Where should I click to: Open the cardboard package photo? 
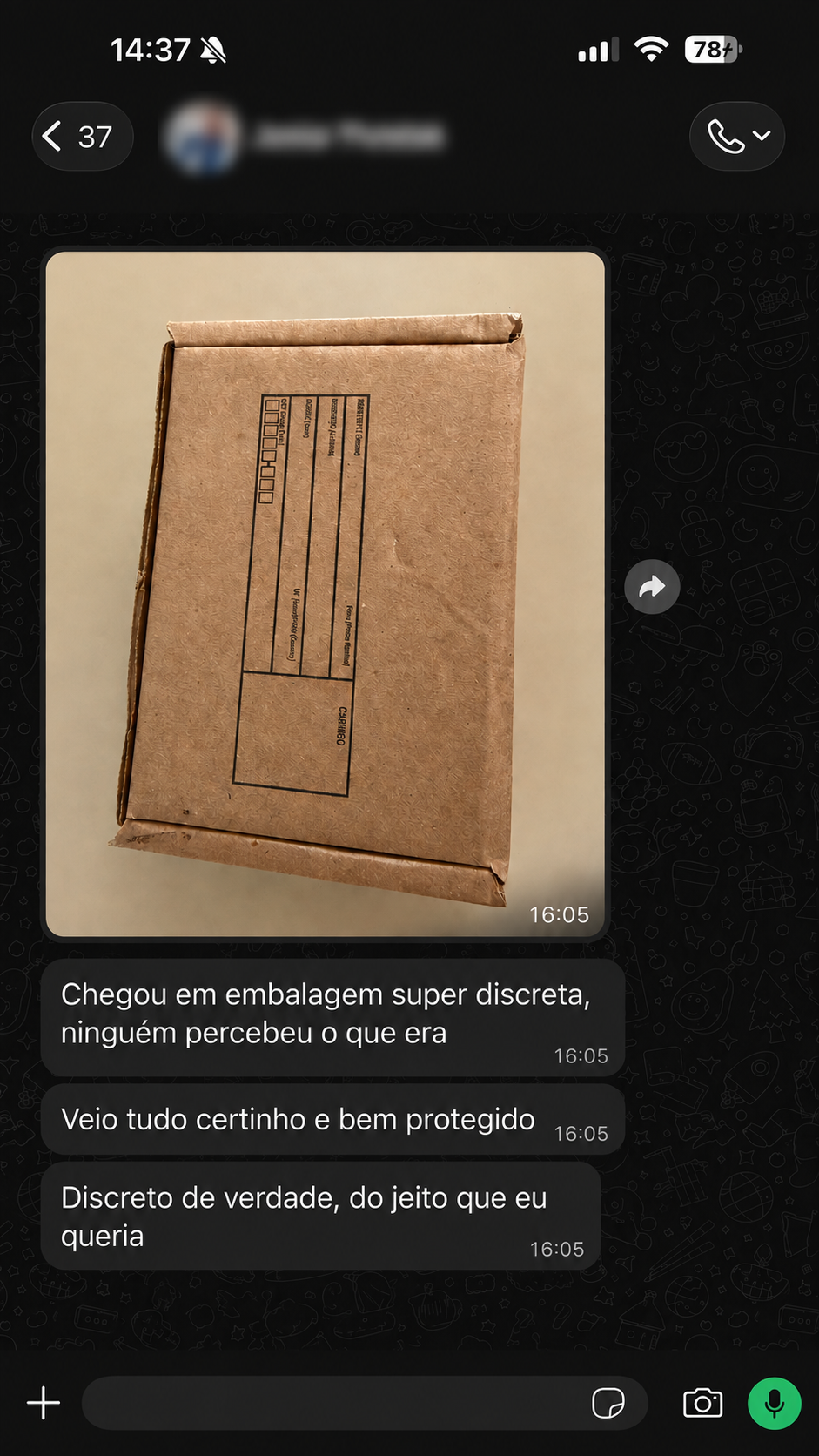tap(325, 594)
